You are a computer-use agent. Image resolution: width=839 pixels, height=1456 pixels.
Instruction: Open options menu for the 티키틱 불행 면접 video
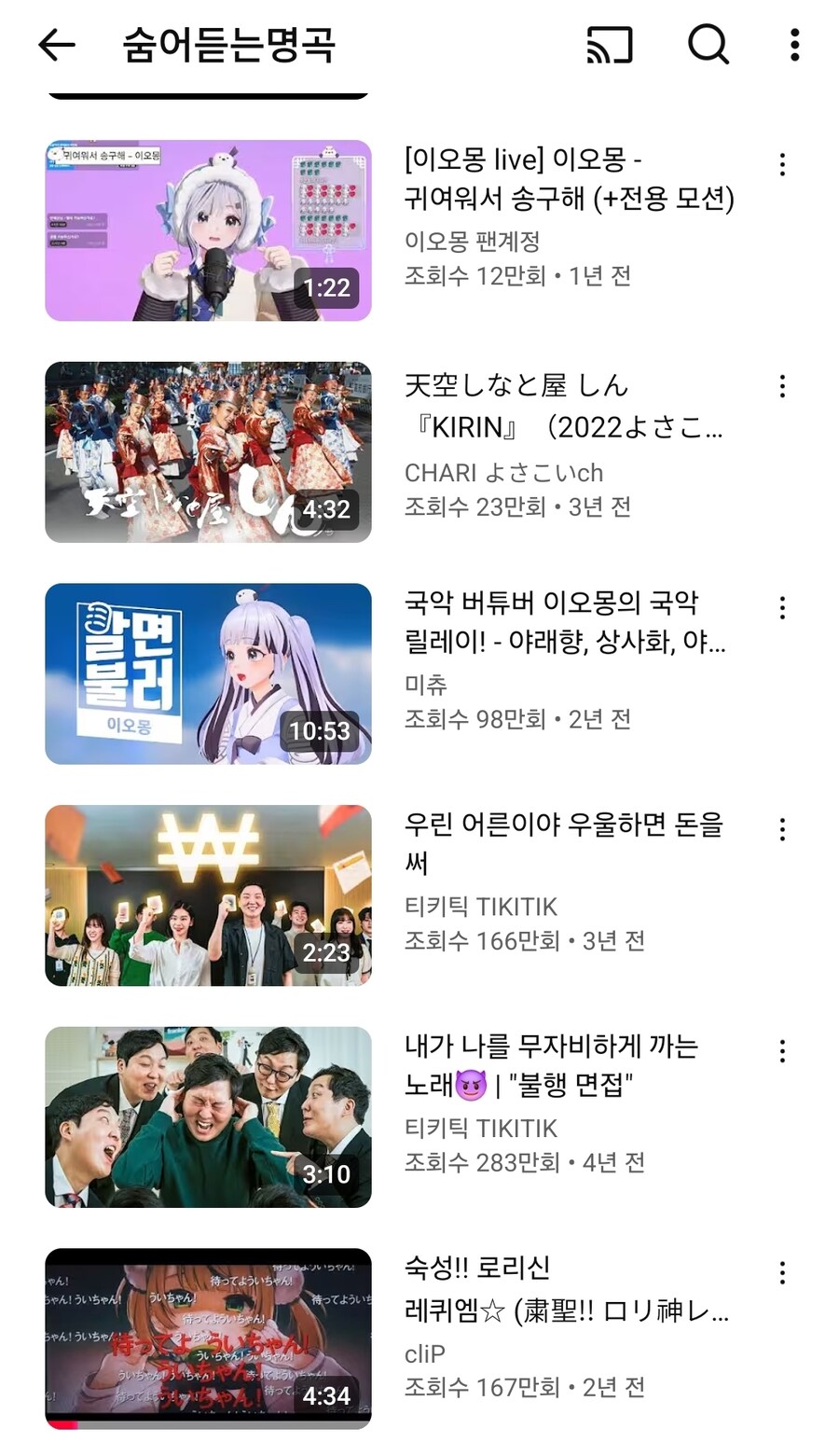(781, 1050)
